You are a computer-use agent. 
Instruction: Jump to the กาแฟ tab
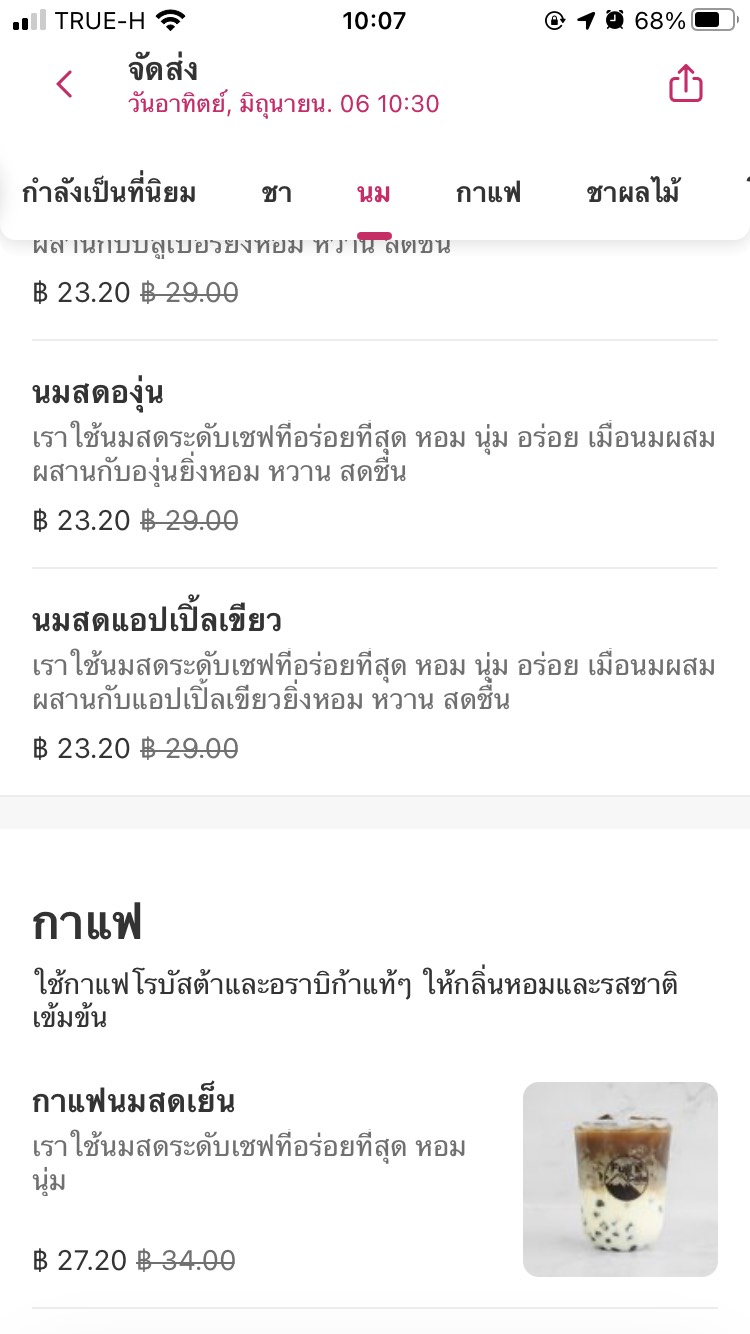click(x=488, y=193)
